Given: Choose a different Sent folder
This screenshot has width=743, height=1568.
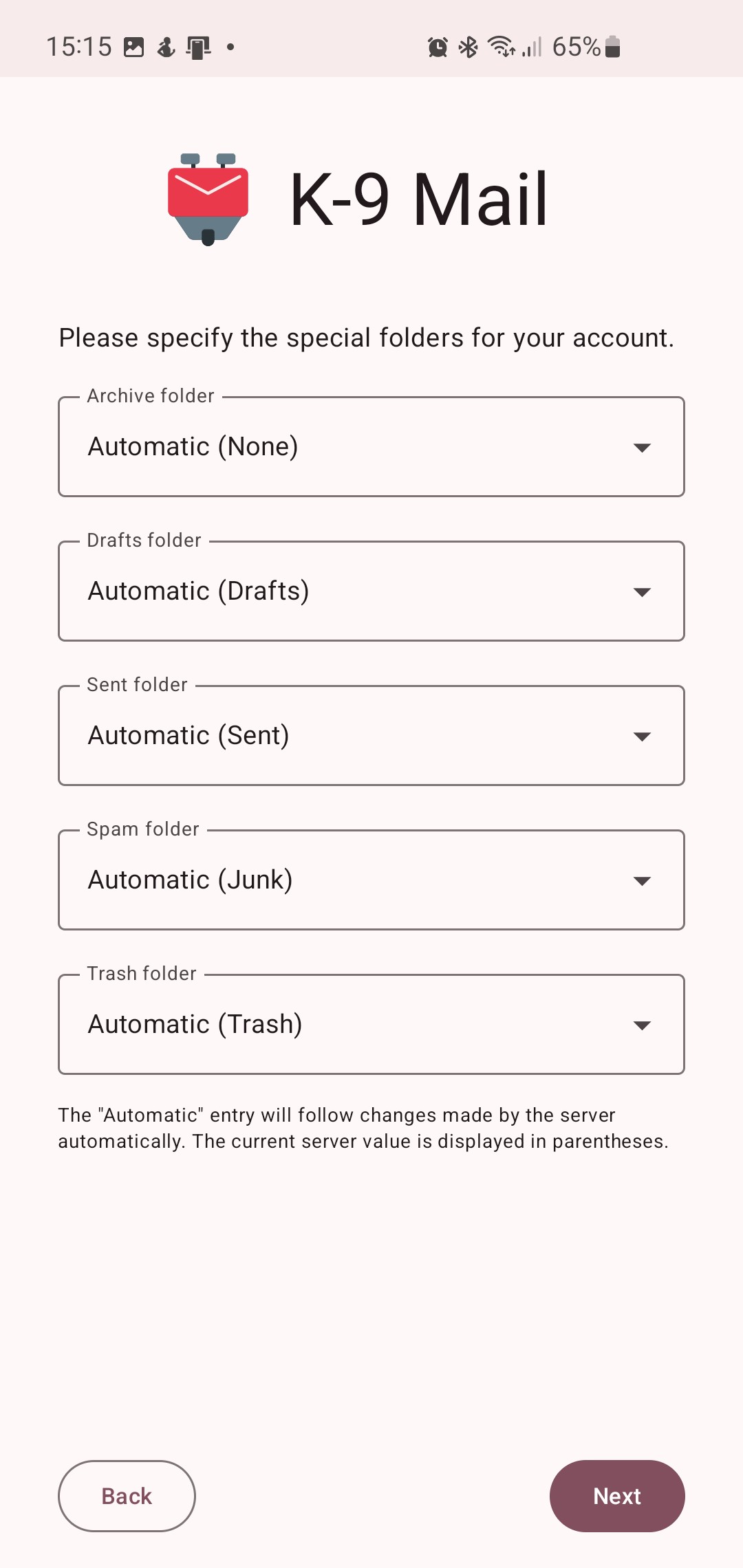Looking at the screenshot, I should coord(371,736).
